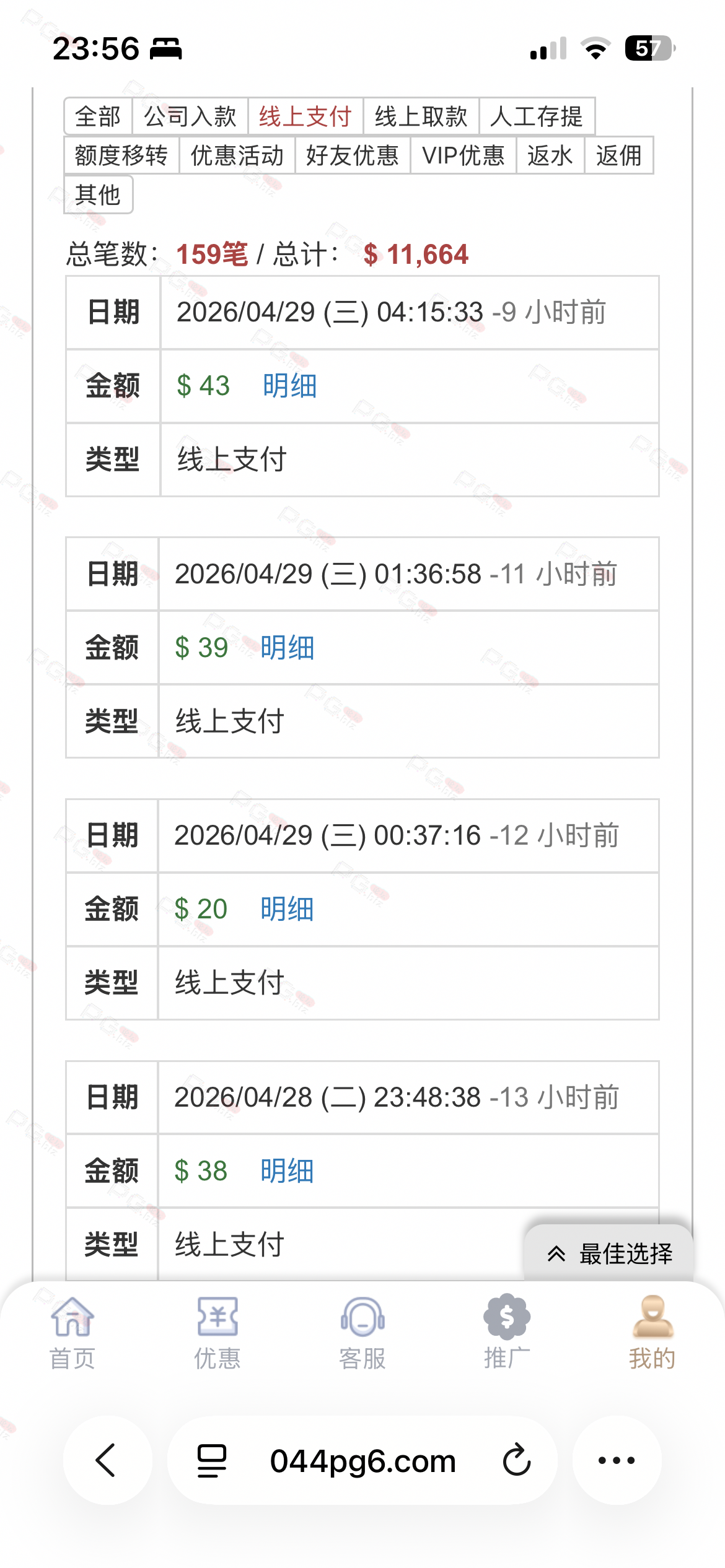Go back with the browser back arrow
This screenshot has width=725, height=1568.
pyautogui.click(x=107, y=1460)
